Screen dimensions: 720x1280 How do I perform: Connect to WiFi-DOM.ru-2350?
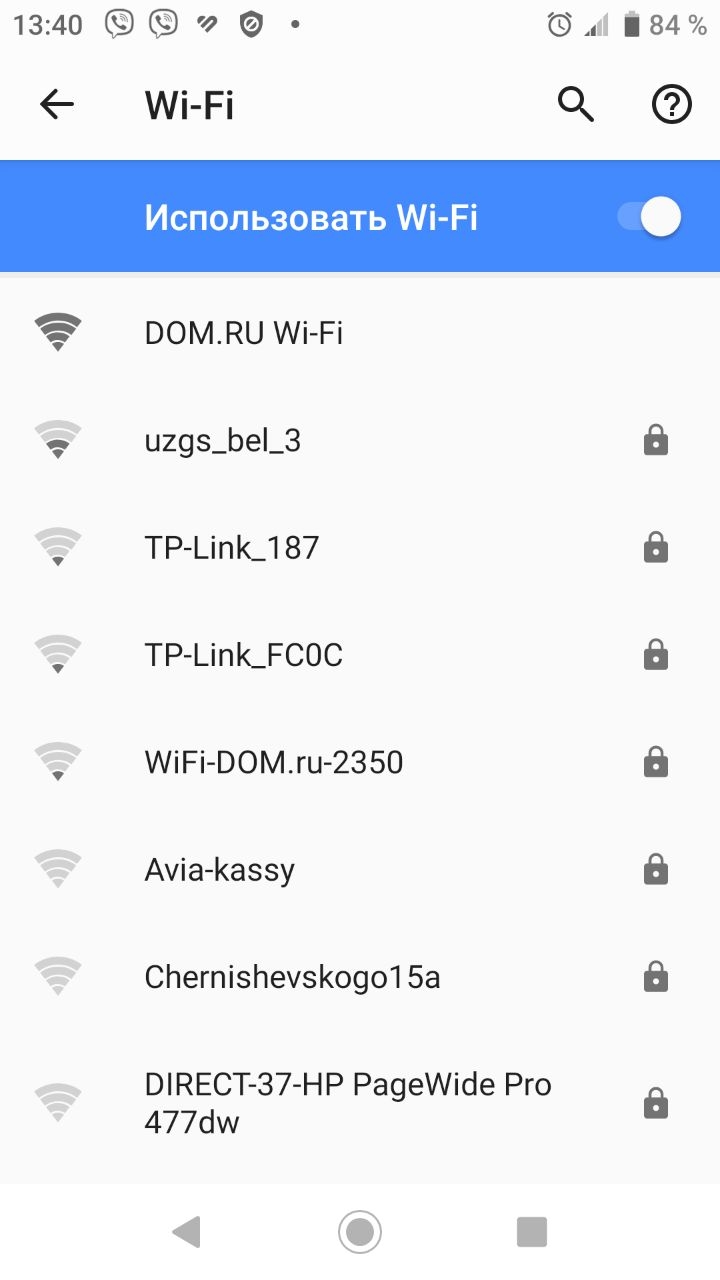click(x=360, y=762)
